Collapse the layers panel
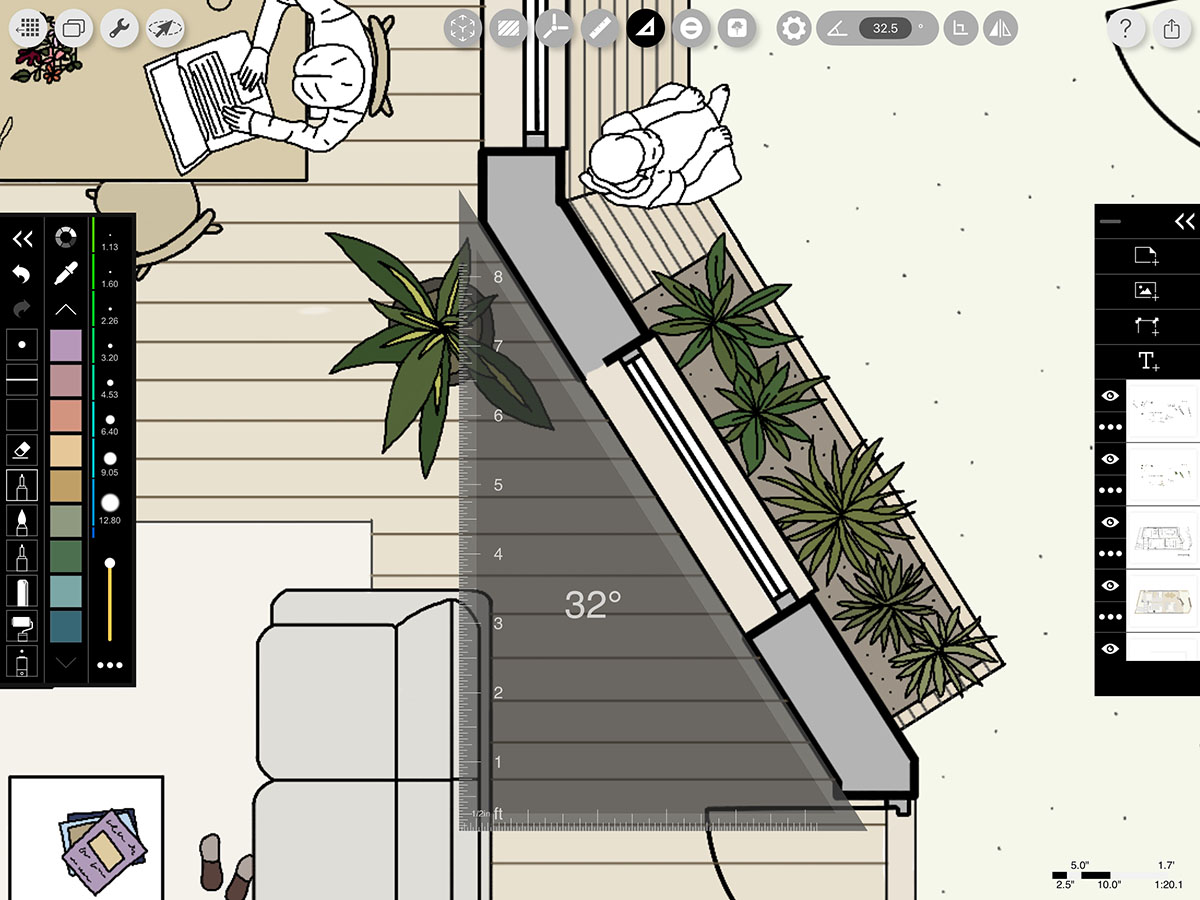 pyautogui.click(x=1184, y=221)
